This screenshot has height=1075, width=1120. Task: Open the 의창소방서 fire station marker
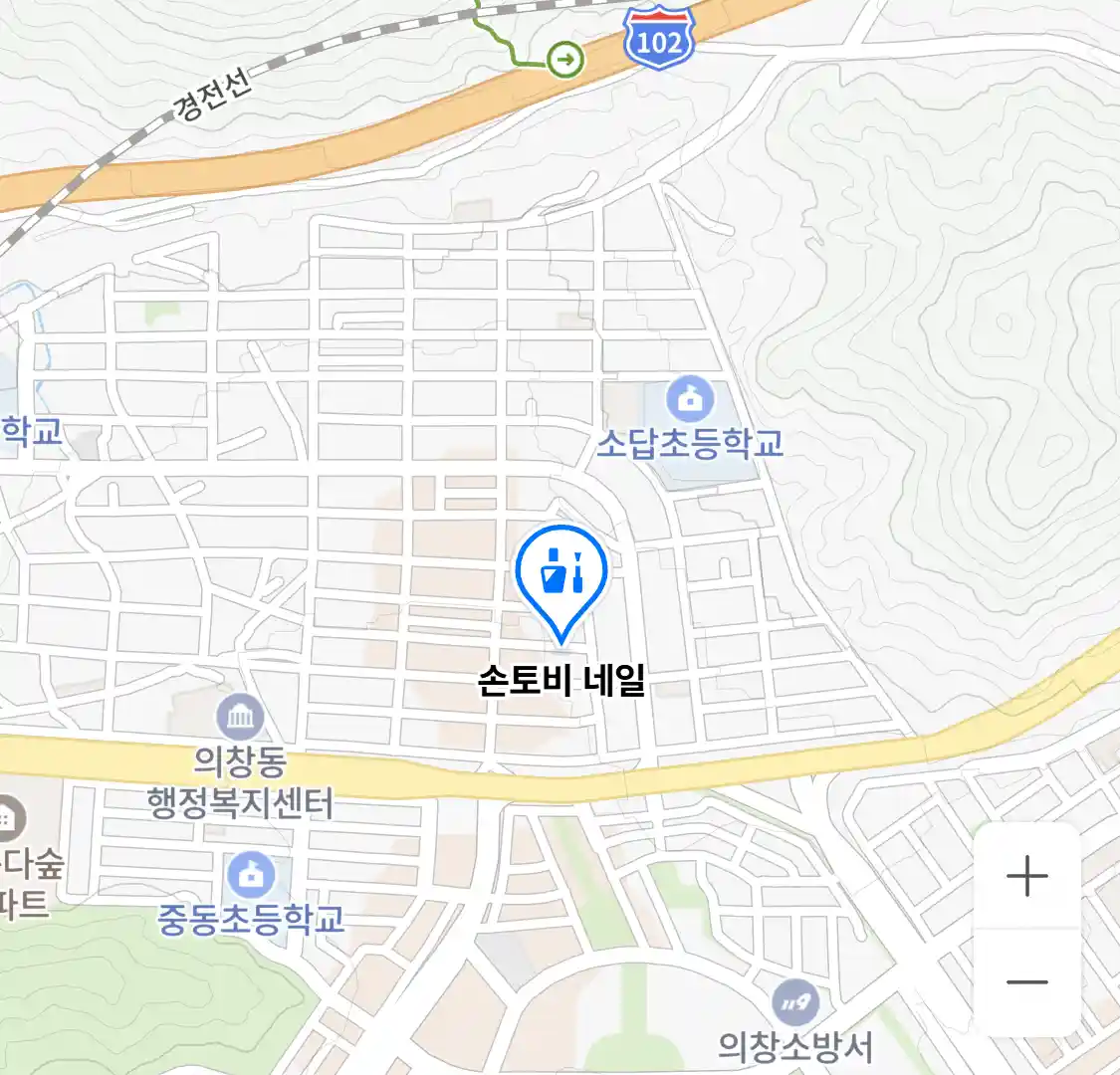(x=794, y=1003)
